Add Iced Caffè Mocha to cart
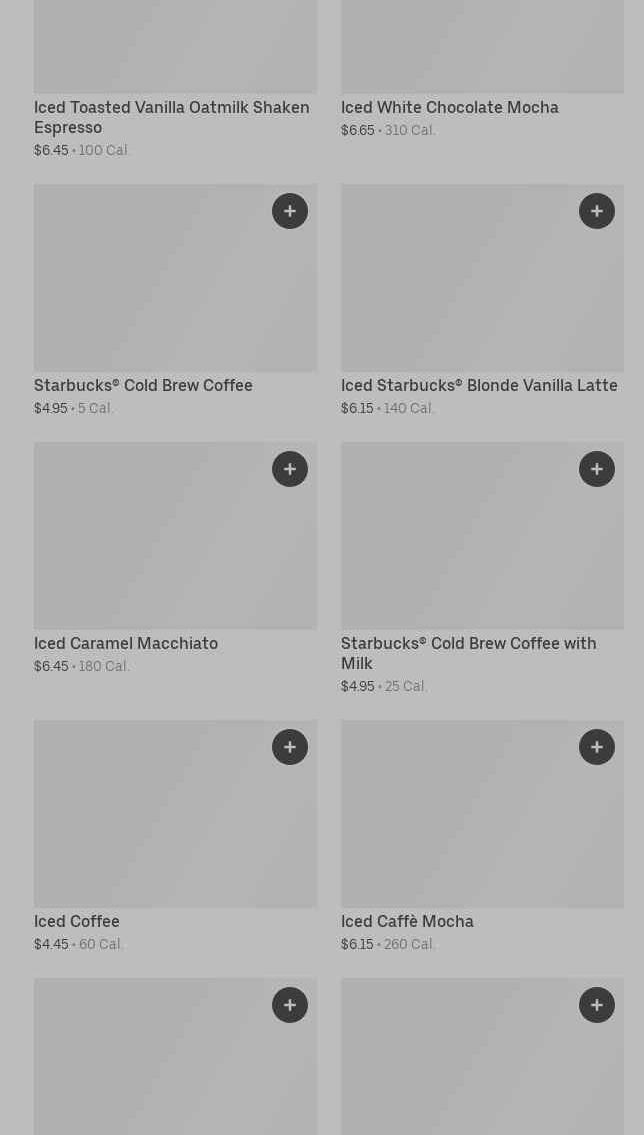The width and height of the screenshot is (644, 1135). click(x=597, y=747)
